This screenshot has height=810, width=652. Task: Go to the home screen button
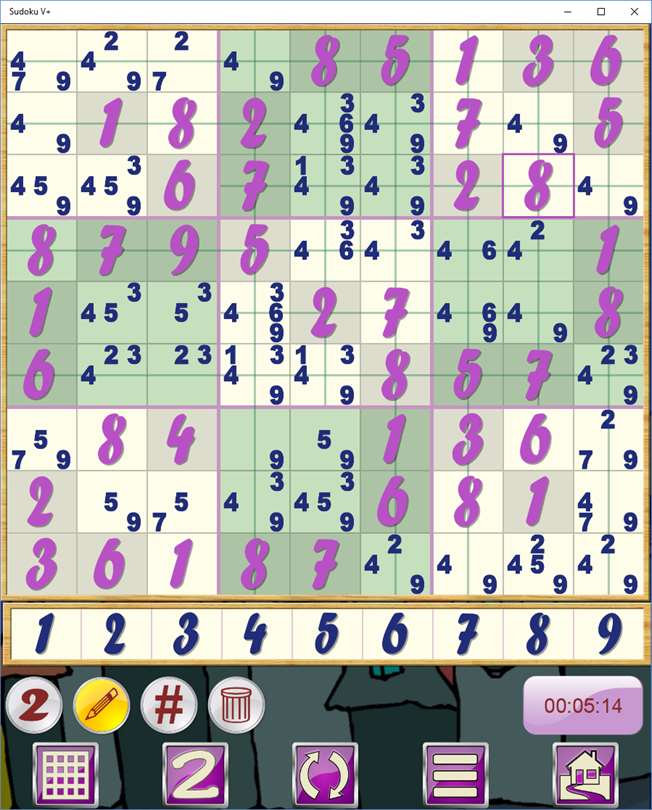pos(585,774)
